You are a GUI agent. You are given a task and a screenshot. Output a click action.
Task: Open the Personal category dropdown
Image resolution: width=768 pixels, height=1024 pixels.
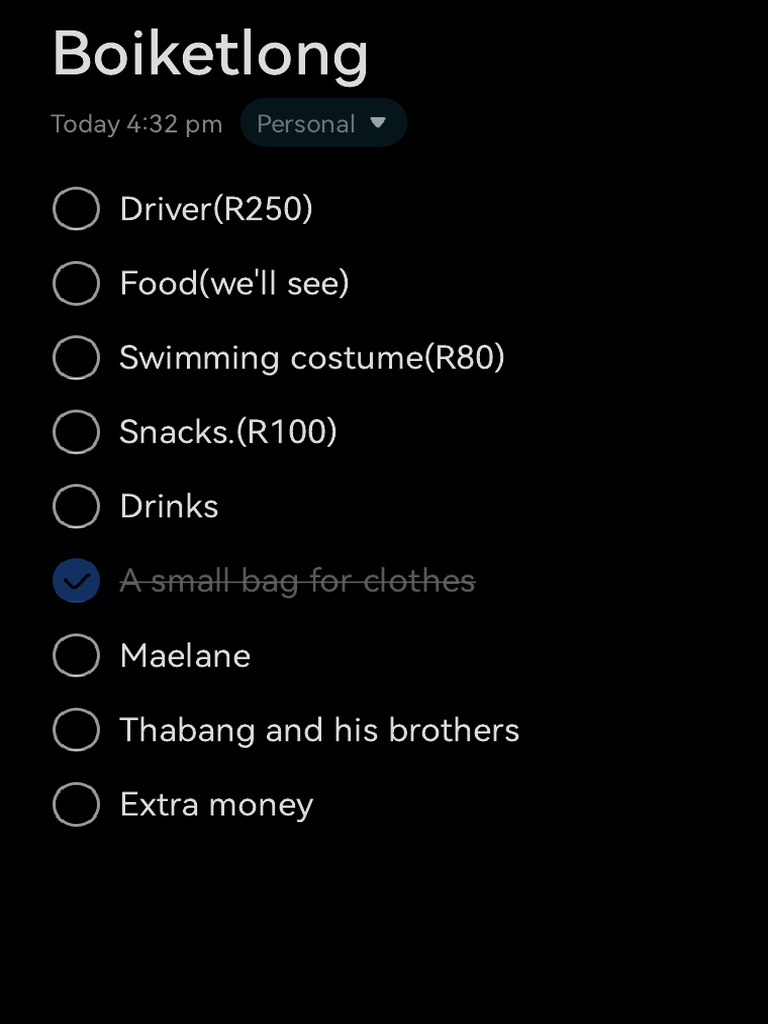pos(322,124)
